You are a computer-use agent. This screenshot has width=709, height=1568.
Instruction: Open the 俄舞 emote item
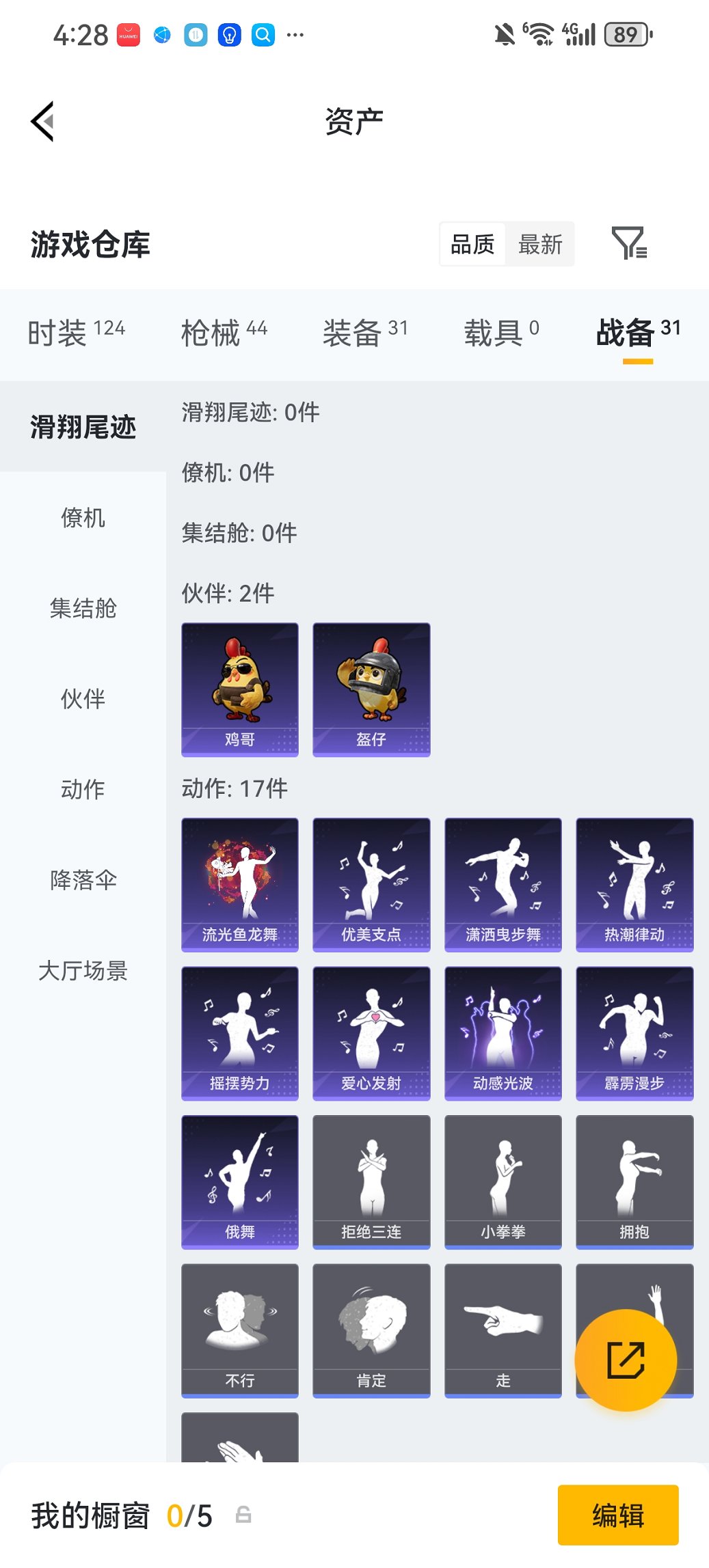coord(239,1182)
